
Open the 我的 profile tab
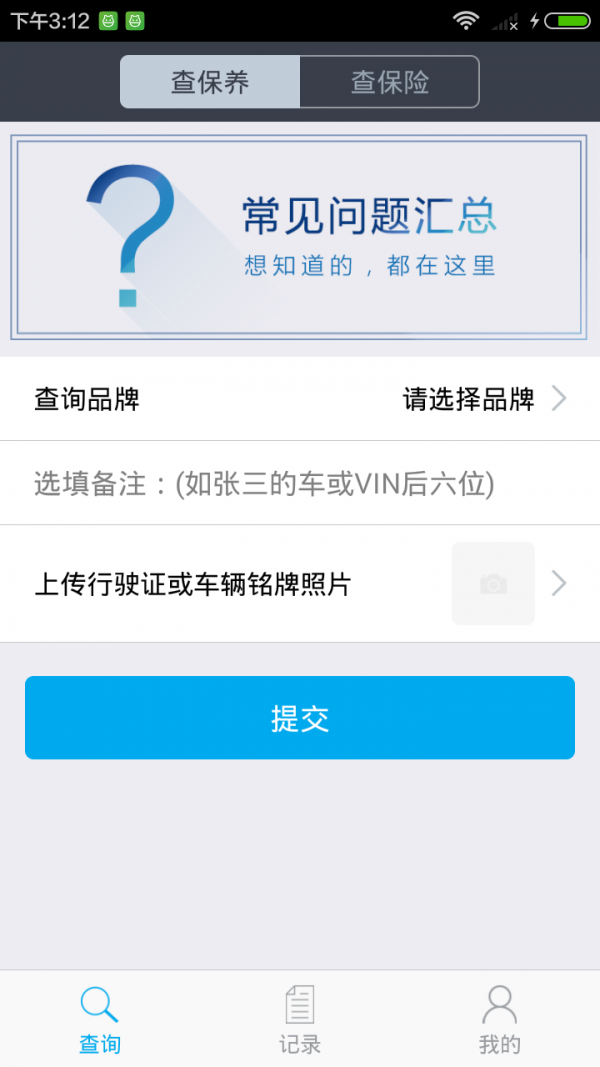click(499, 1019)
